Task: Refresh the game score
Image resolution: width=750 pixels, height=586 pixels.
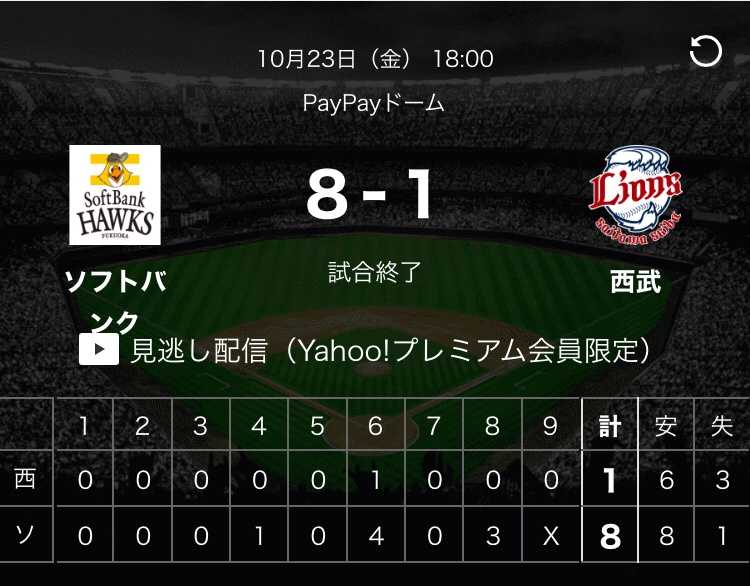Action: pyautogui.click(x=706, y=53)
